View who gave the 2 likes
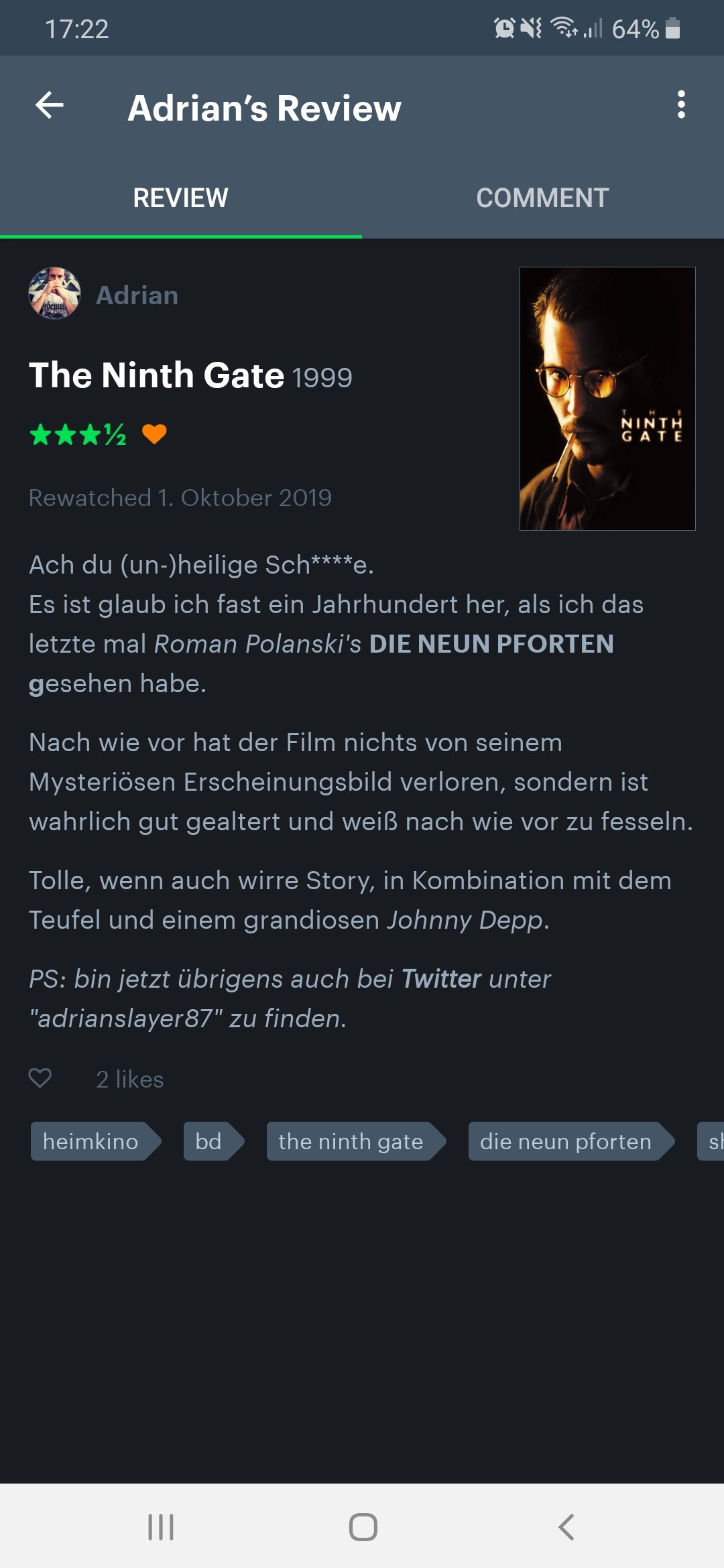This screenshot has width=724, height=1568. point(130,1080)
